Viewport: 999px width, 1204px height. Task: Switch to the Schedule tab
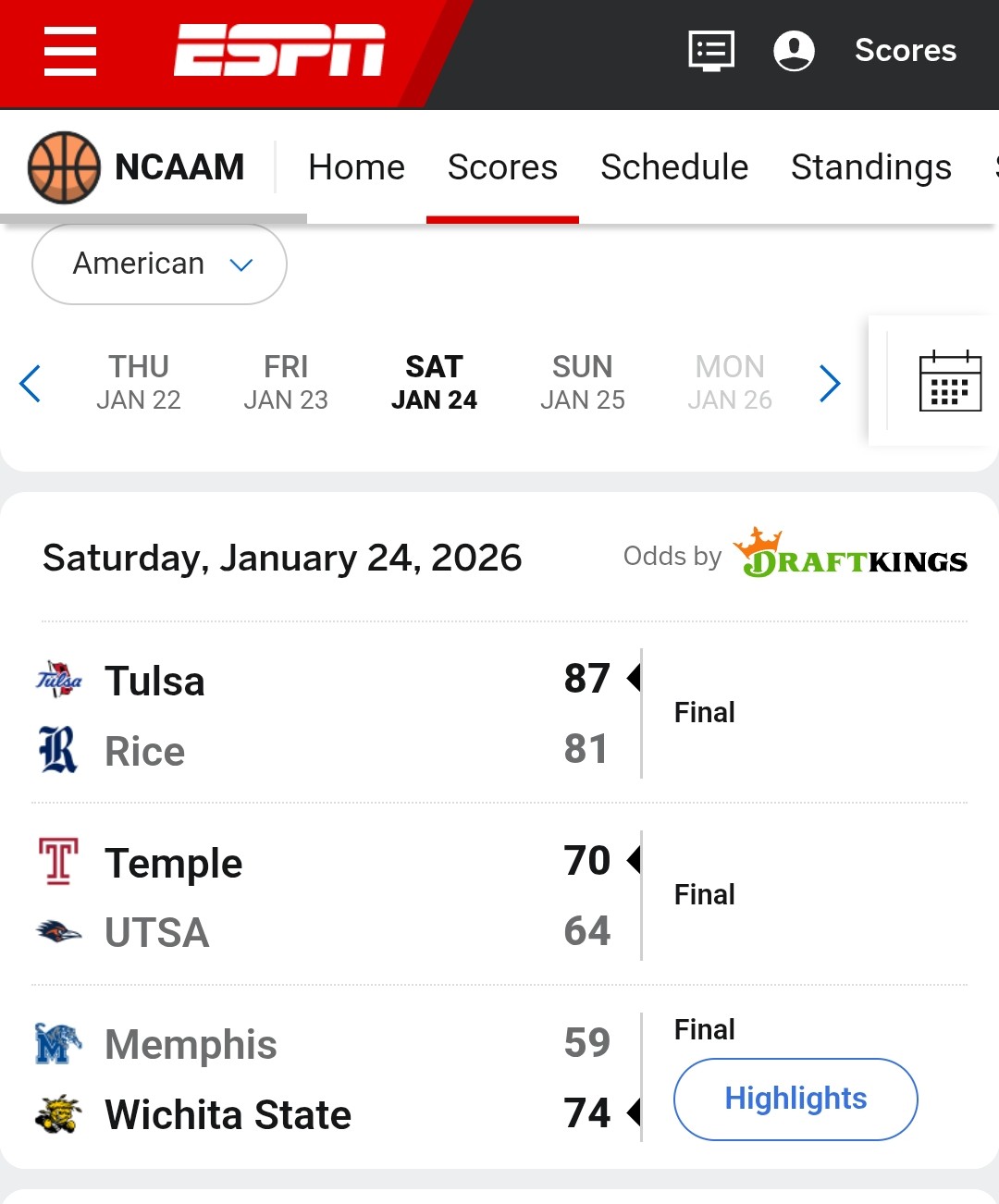pos(673,167)
